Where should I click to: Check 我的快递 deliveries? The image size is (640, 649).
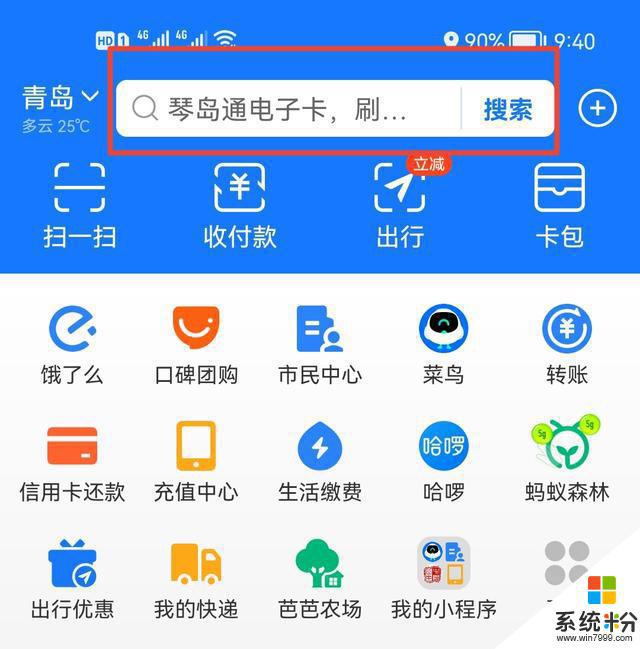pyautogui.click(x=196, y=579)
